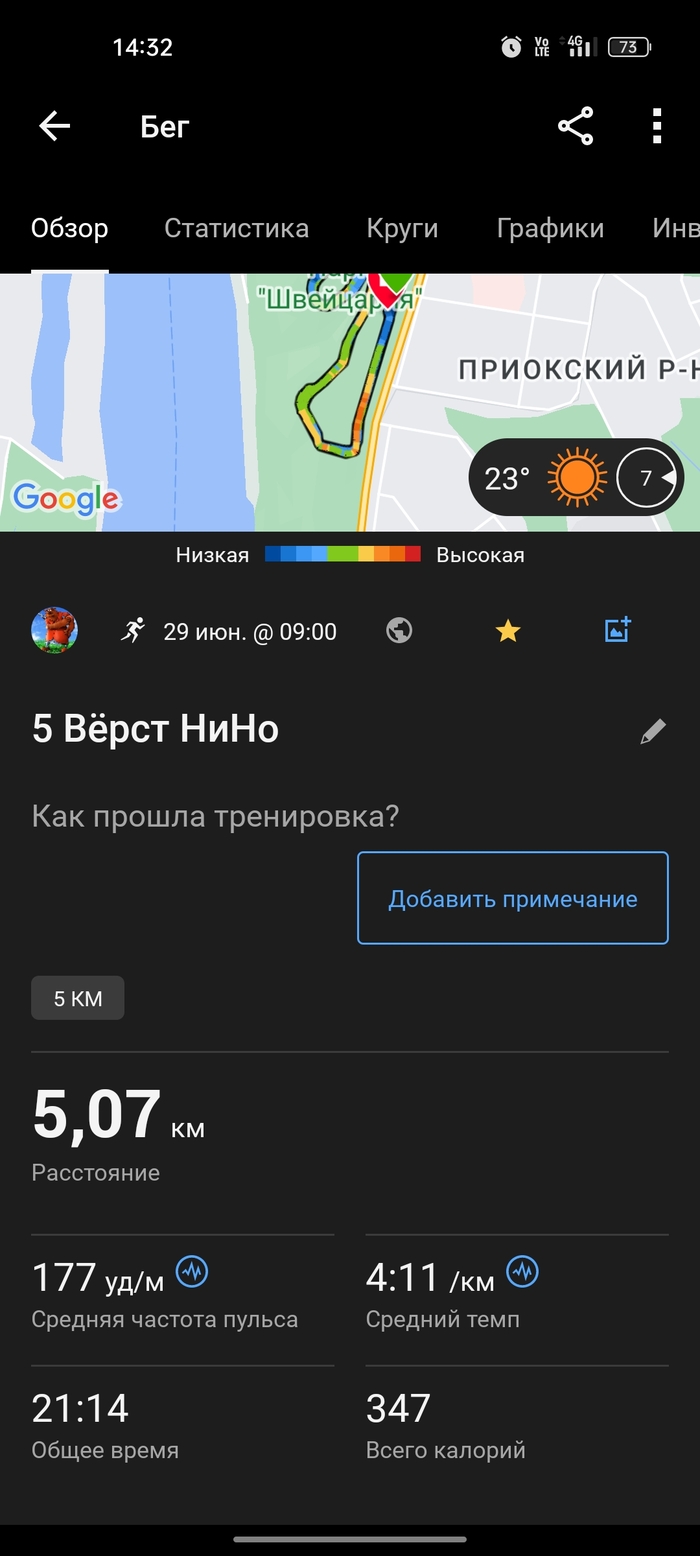The width and height of the screenshot is (700, 1556).
Task: Open the three-dot overflow menu
Action: (x=656, y=126)
